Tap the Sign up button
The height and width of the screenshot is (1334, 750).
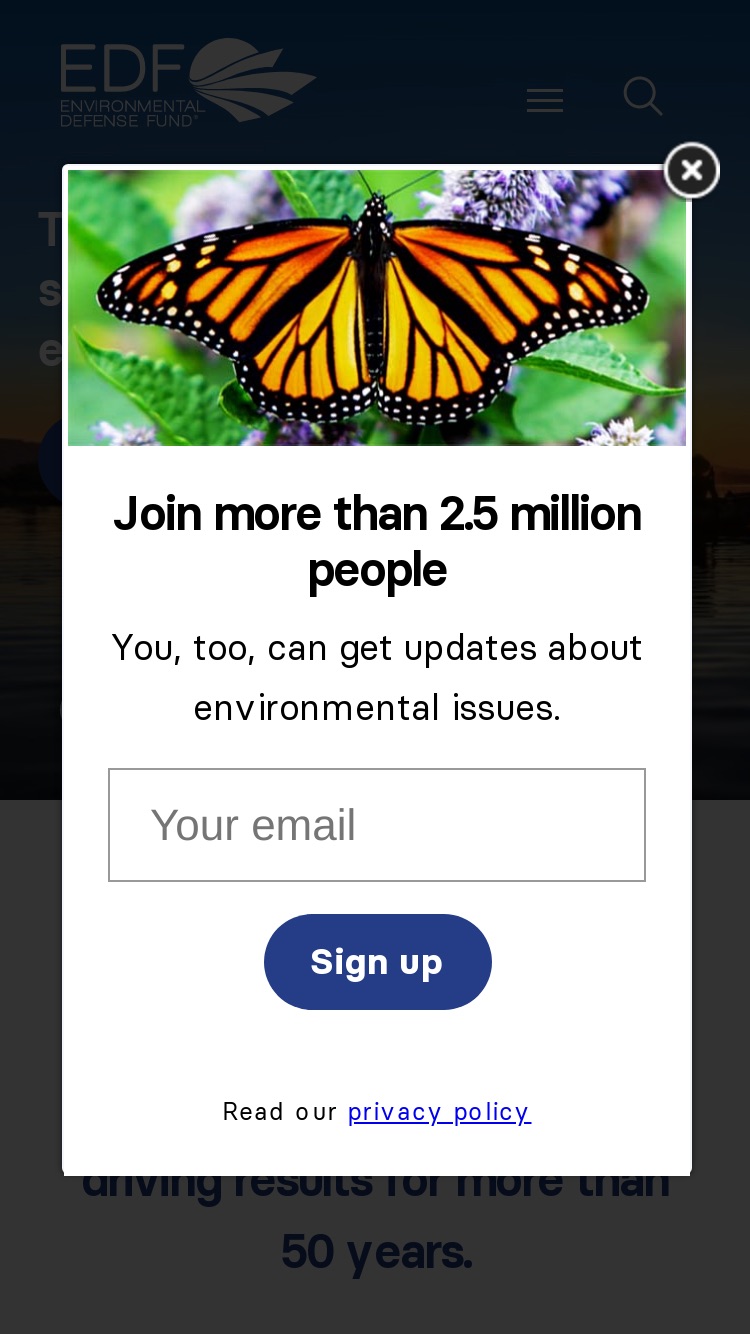tap(378, 962)
